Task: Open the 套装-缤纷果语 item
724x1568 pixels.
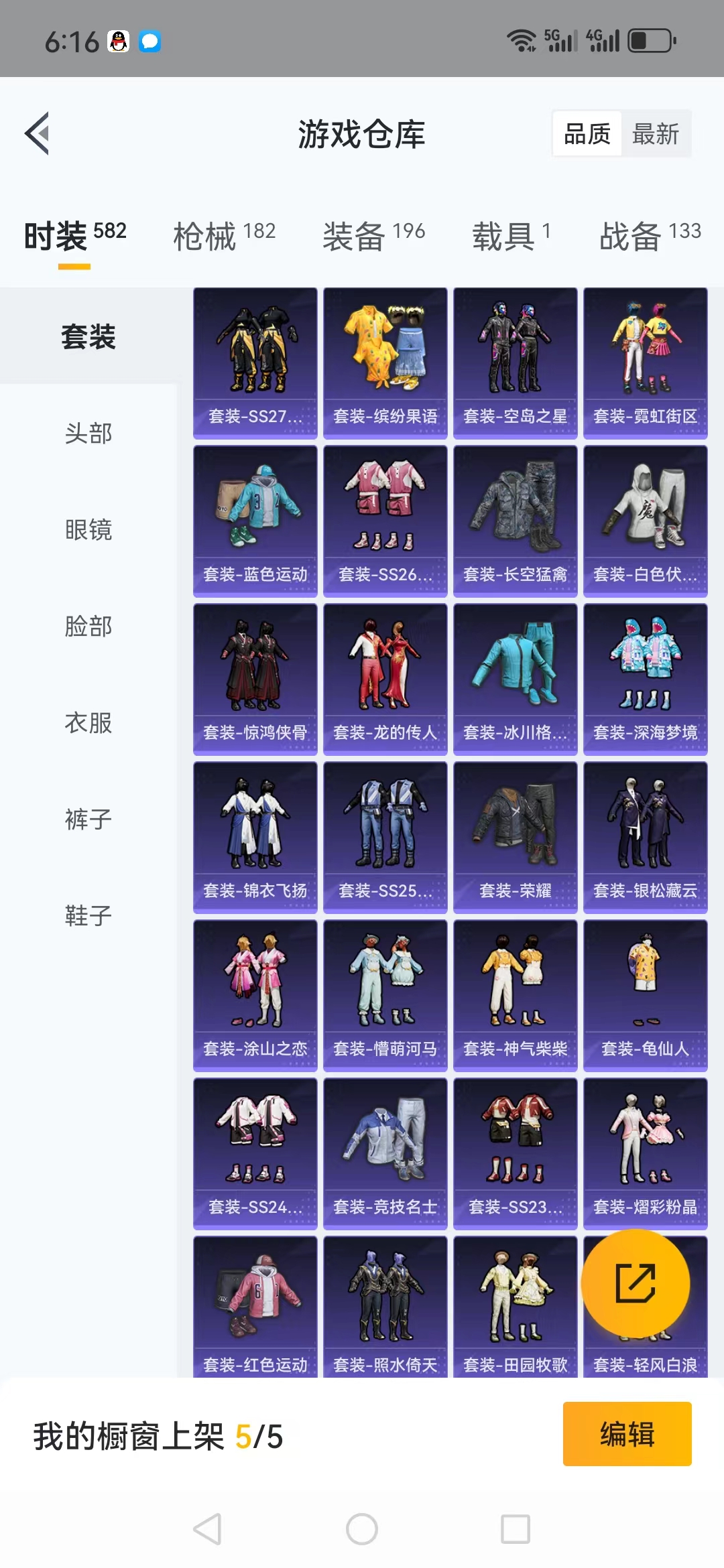Action: (385, 363)
